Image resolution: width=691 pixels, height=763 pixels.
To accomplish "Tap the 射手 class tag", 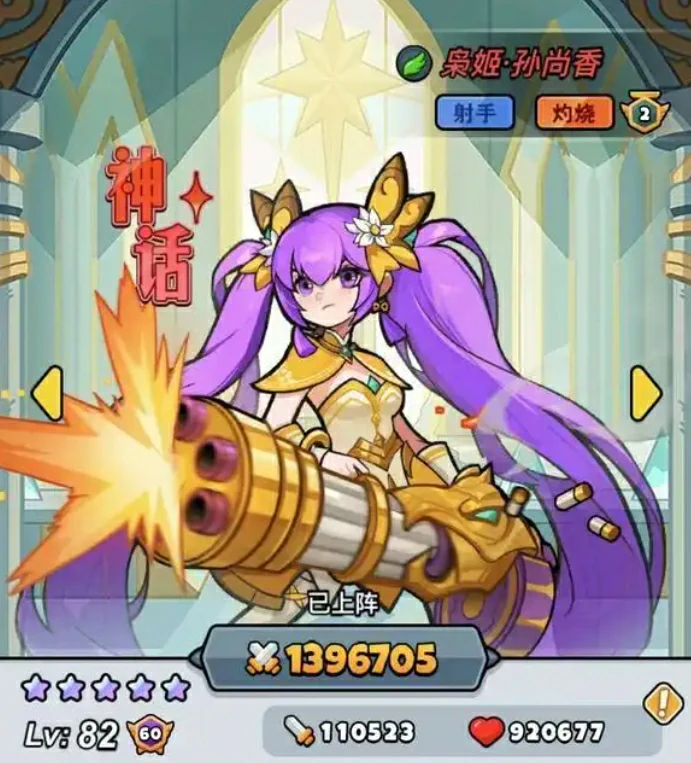I will pos(474,112).
